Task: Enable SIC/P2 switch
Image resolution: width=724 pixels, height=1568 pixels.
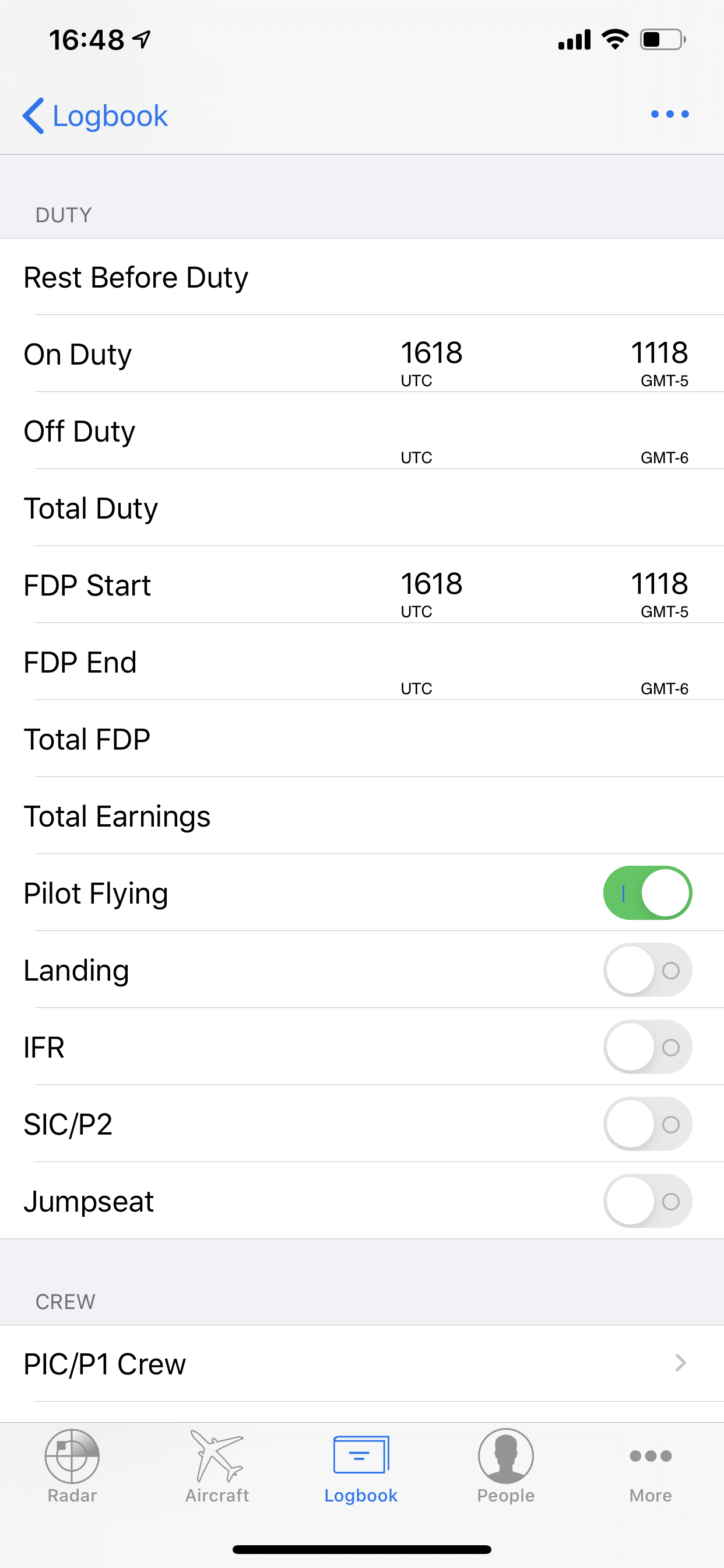Action: coord(647,1123)
